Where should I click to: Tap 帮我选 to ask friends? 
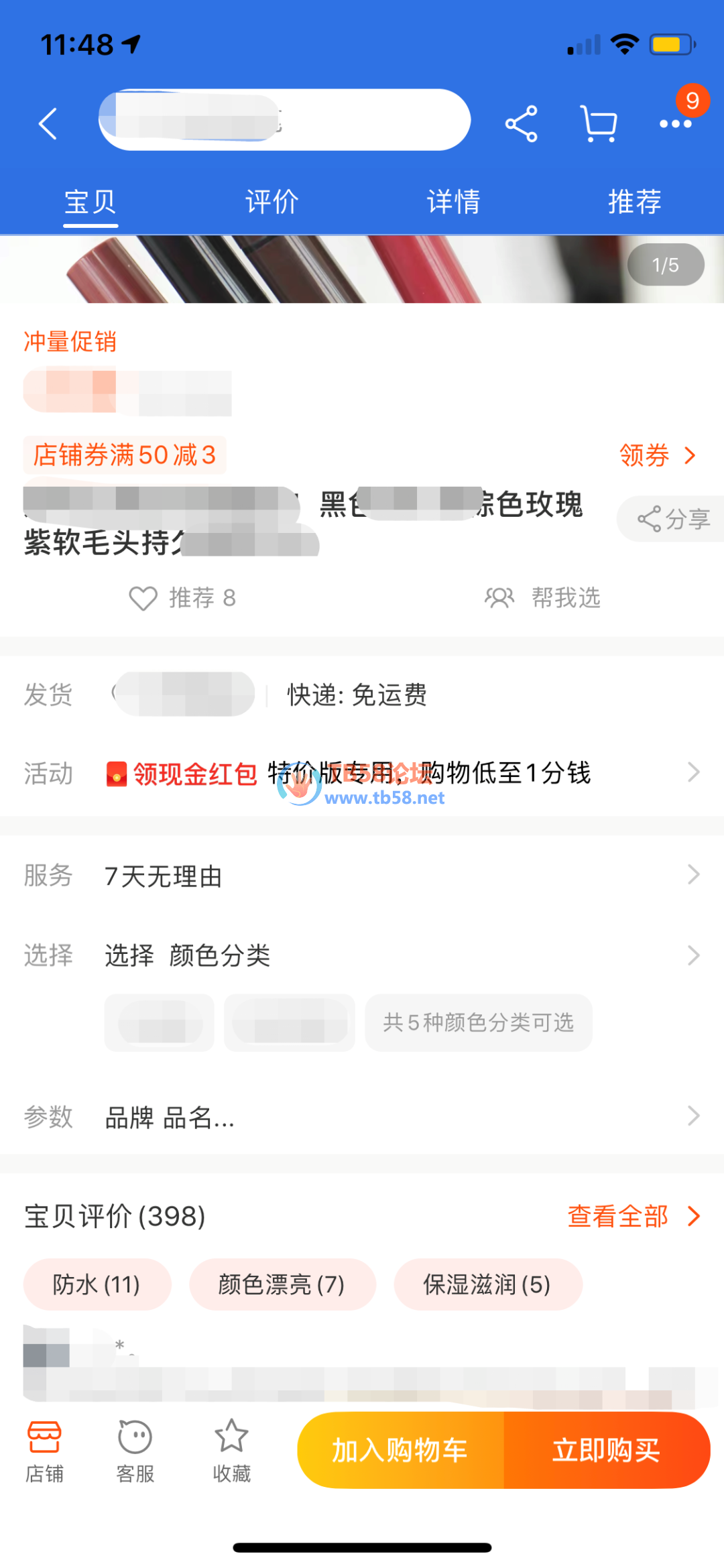(x=543, y=597)
